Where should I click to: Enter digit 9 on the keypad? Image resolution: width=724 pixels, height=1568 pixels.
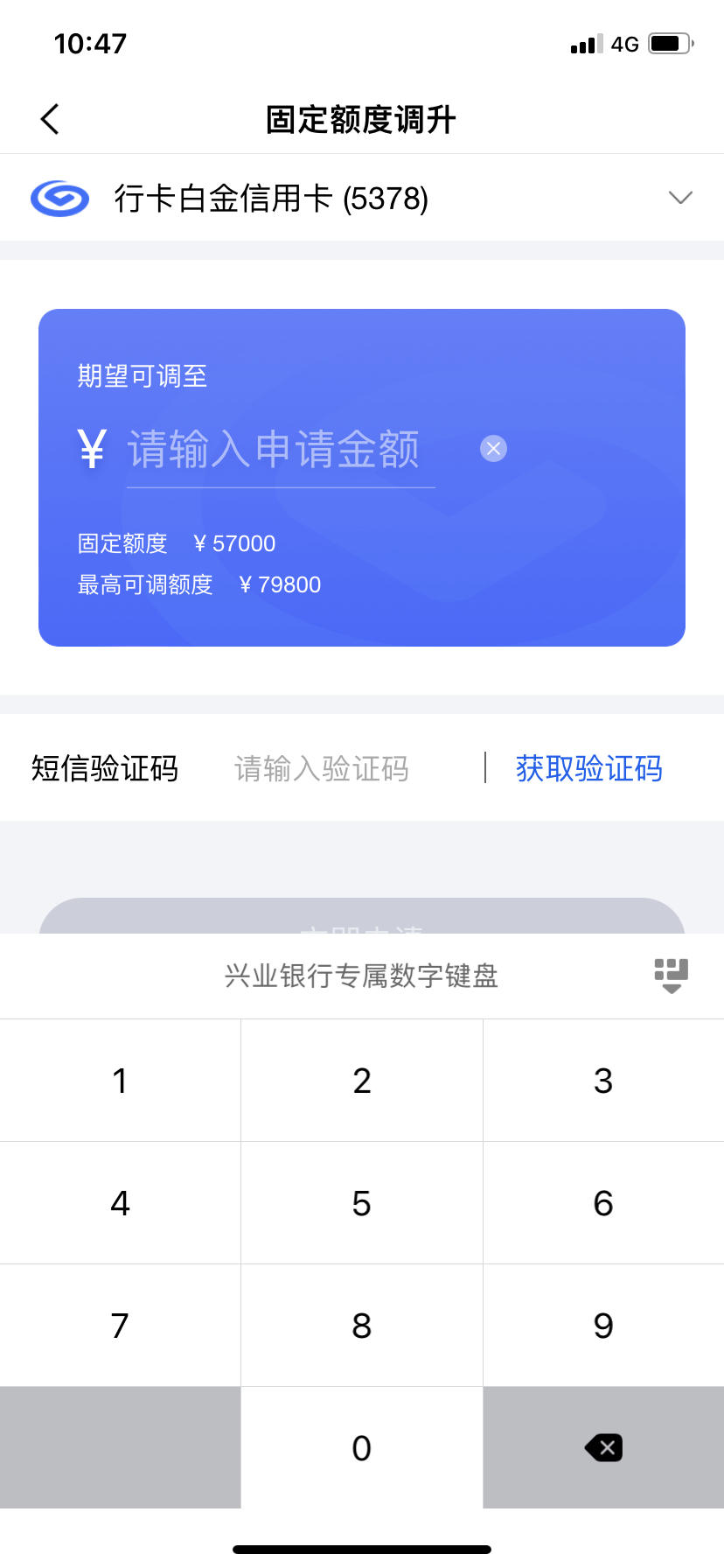tap(603, 1326)
